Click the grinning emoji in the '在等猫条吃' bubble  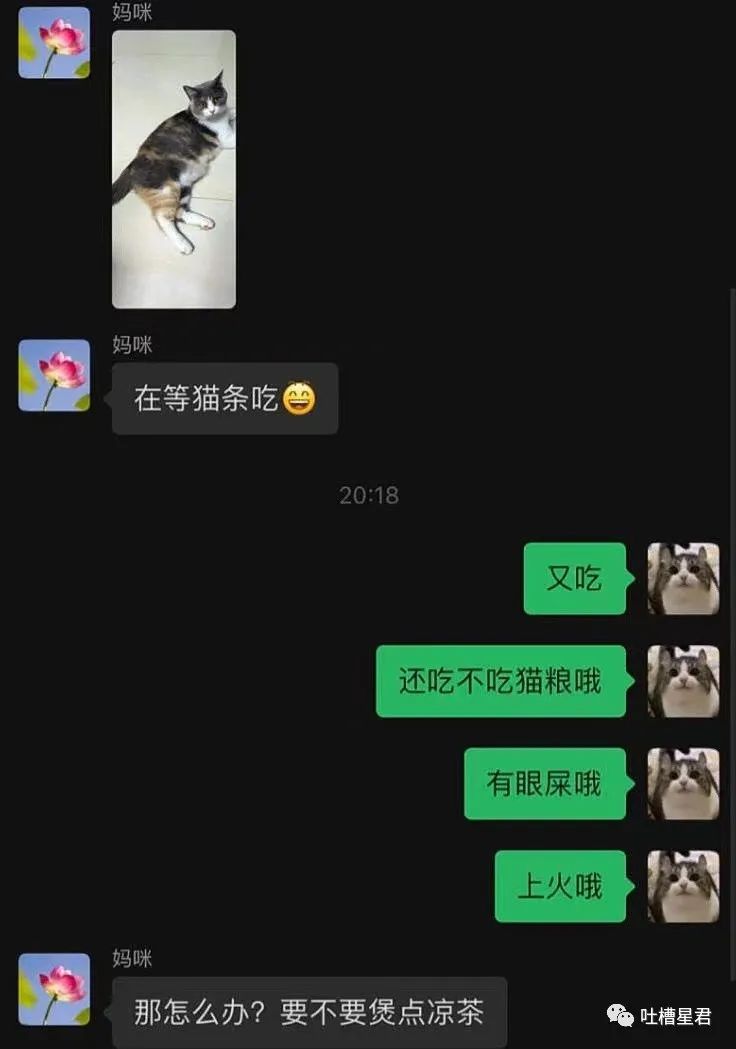(x=299, y=397)
